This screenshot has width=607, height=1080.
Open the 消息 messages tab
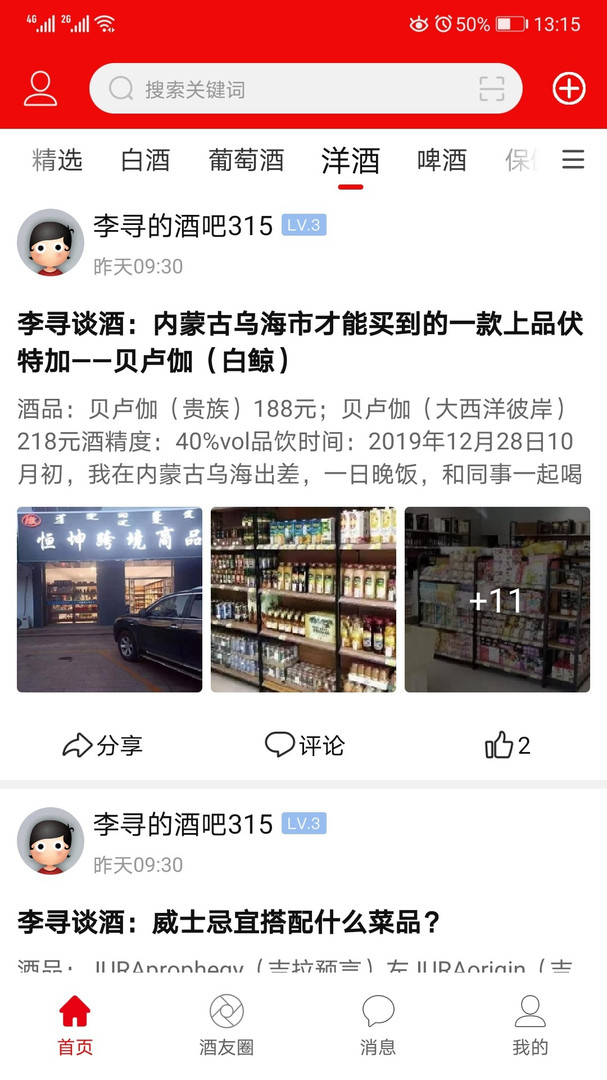click(x=378, y=1026)
